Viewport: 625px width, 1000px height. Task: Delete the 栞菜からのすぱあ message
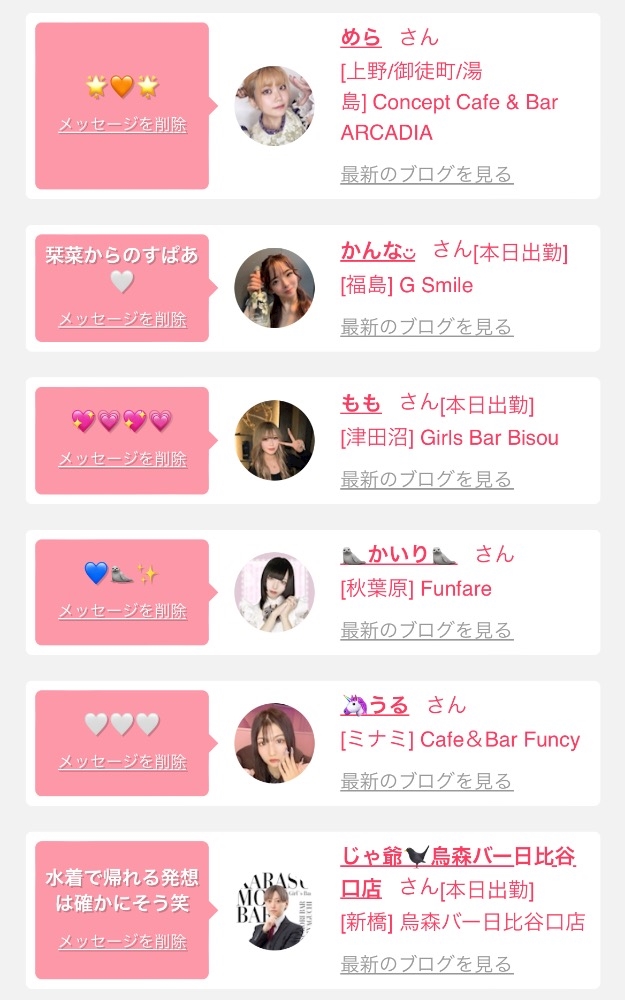coord(122,320)
